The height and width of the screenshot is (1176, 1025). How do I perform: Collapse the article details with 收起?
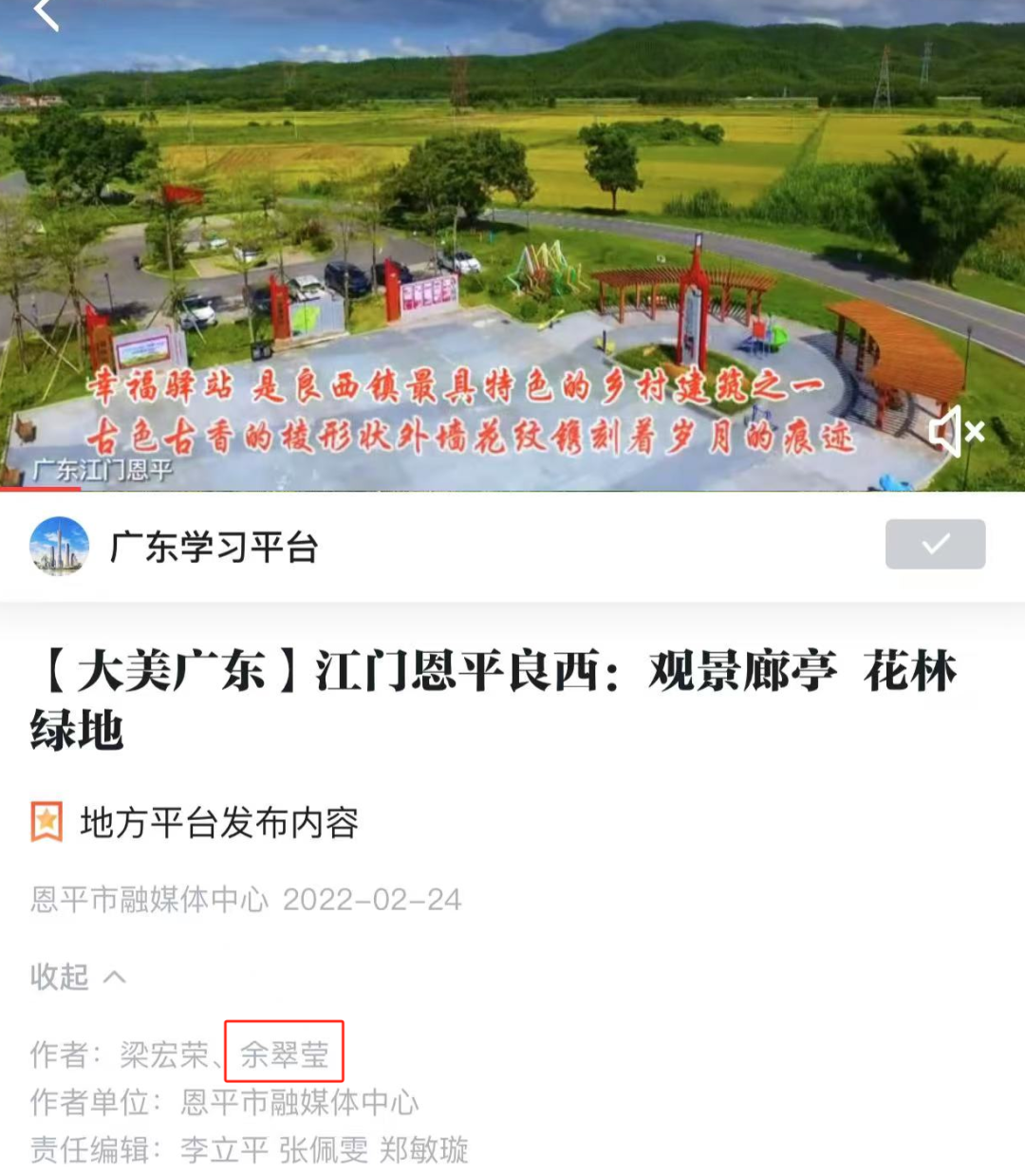(x=78, y=977)
